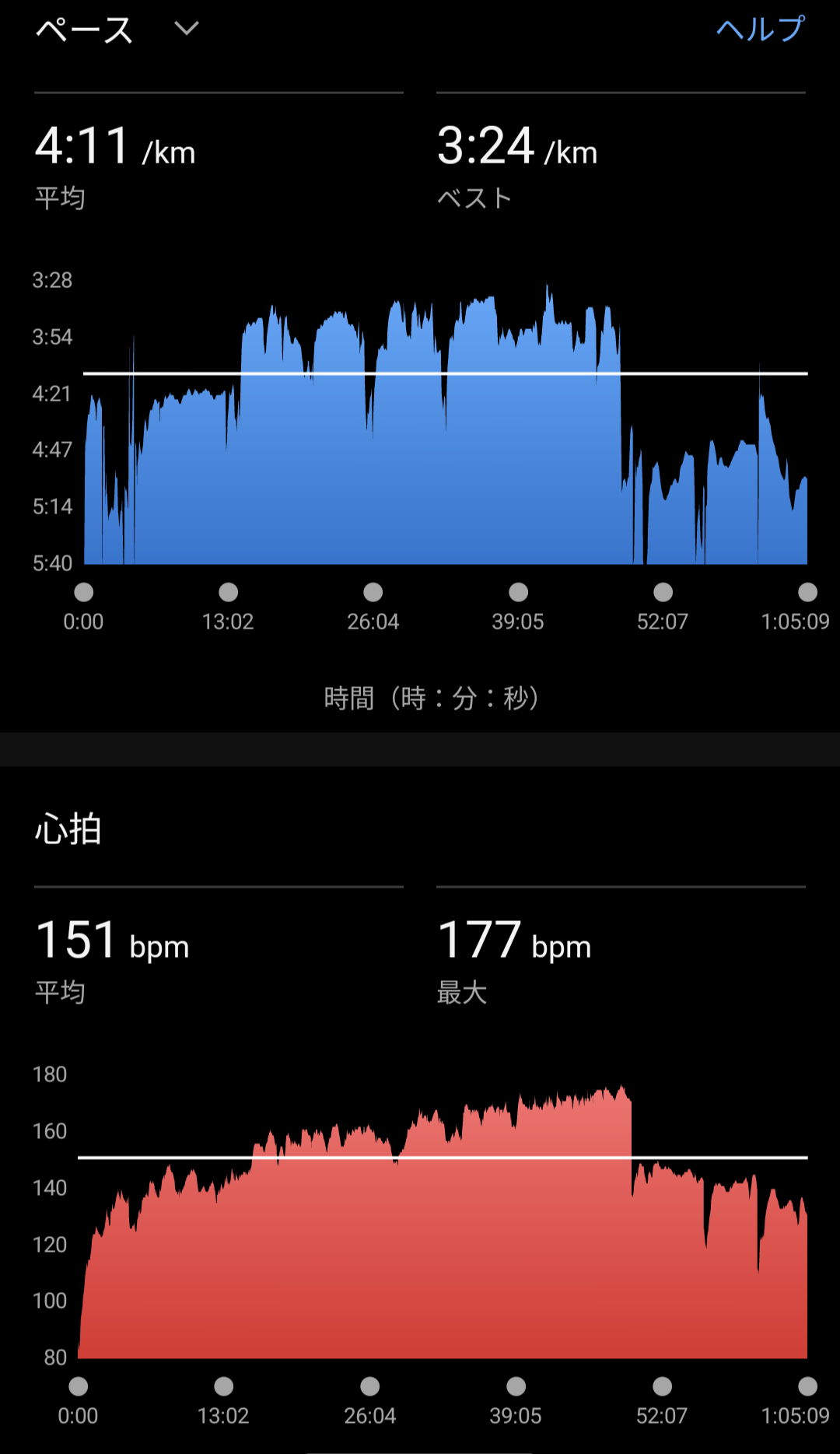This screenshot has height=1454, width=840.
Task: Expand the ペース chart dropdown
Action: pos(186,30)
